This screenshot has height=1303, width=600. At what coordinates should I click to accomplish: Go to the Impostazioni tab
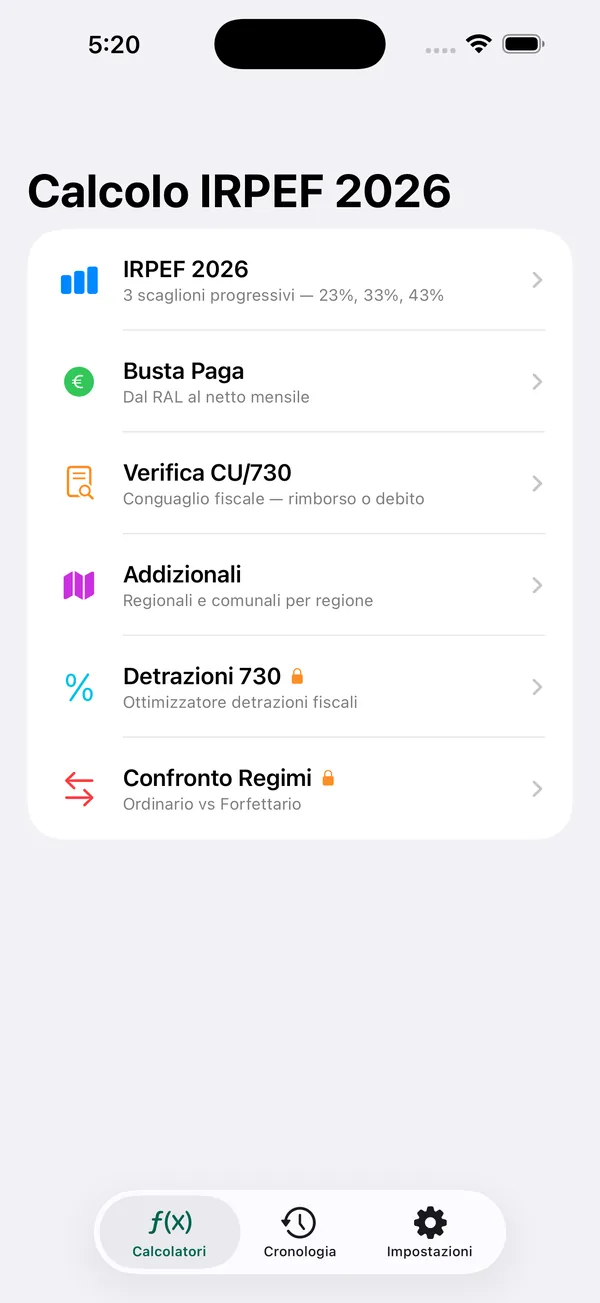click(430, 1232)
